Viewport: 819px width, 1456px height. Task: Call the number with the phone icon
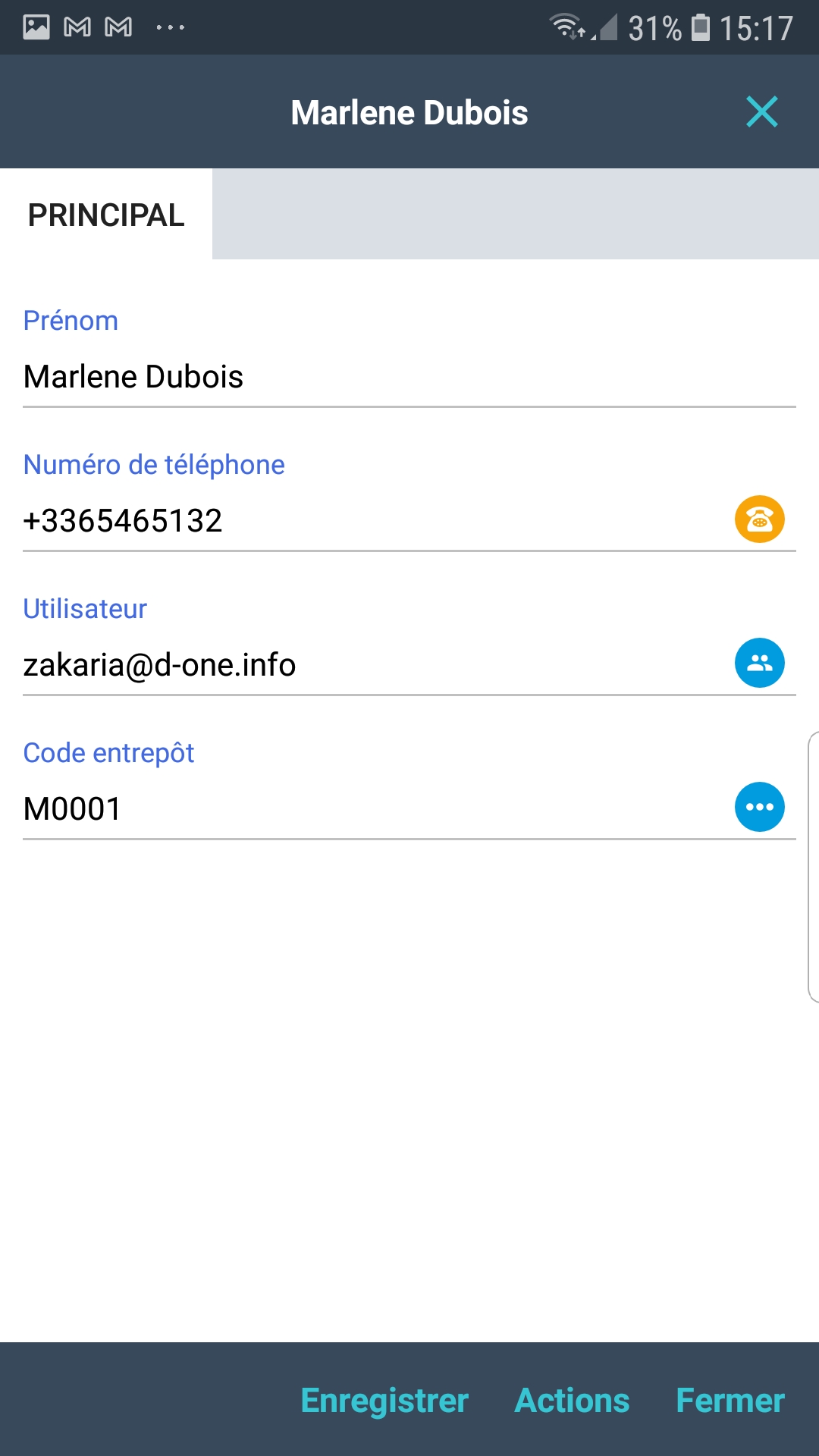pyautogui.click(x=759, y=519)
